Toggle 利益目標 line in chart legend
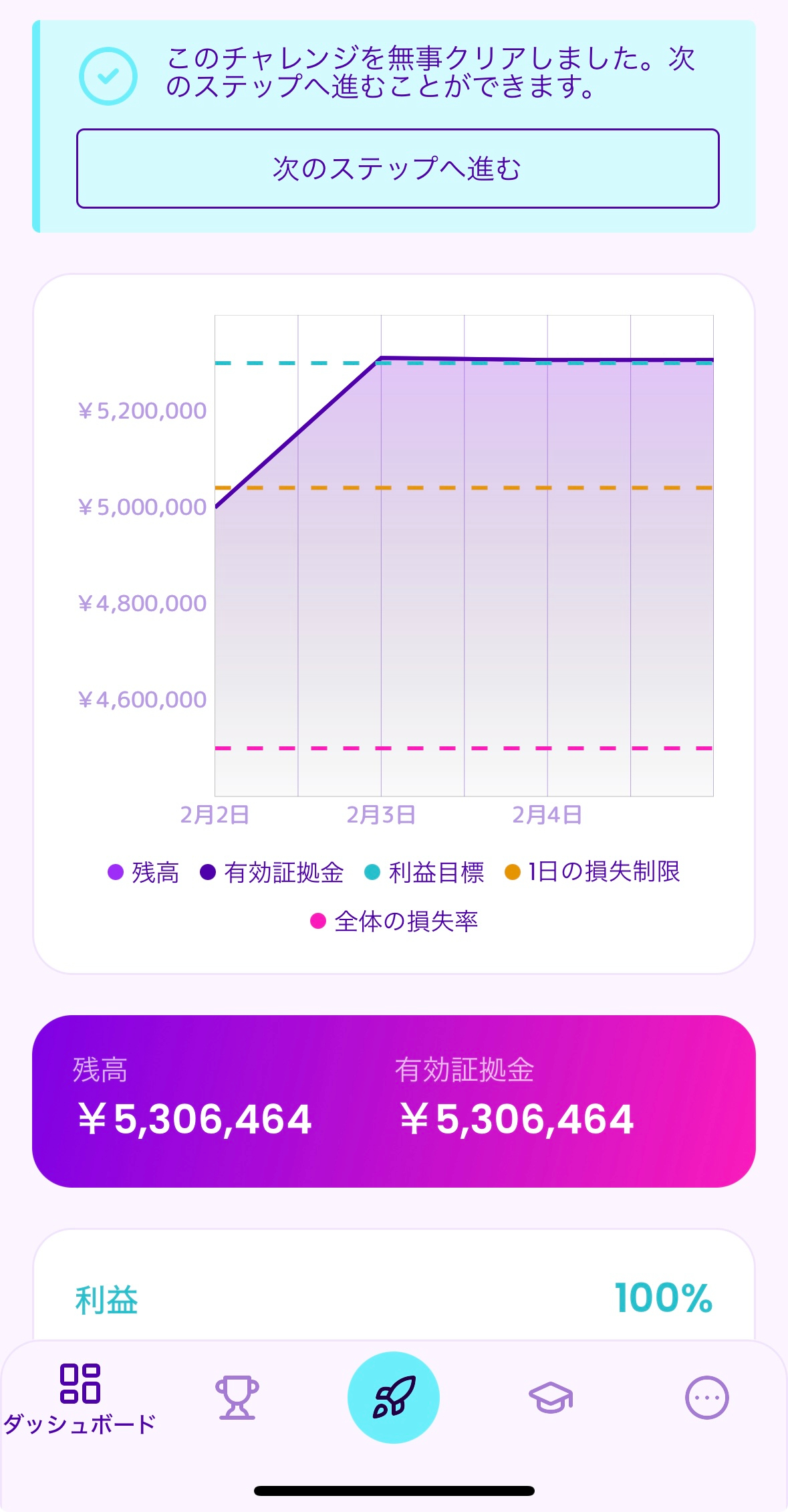 [424, 873]
